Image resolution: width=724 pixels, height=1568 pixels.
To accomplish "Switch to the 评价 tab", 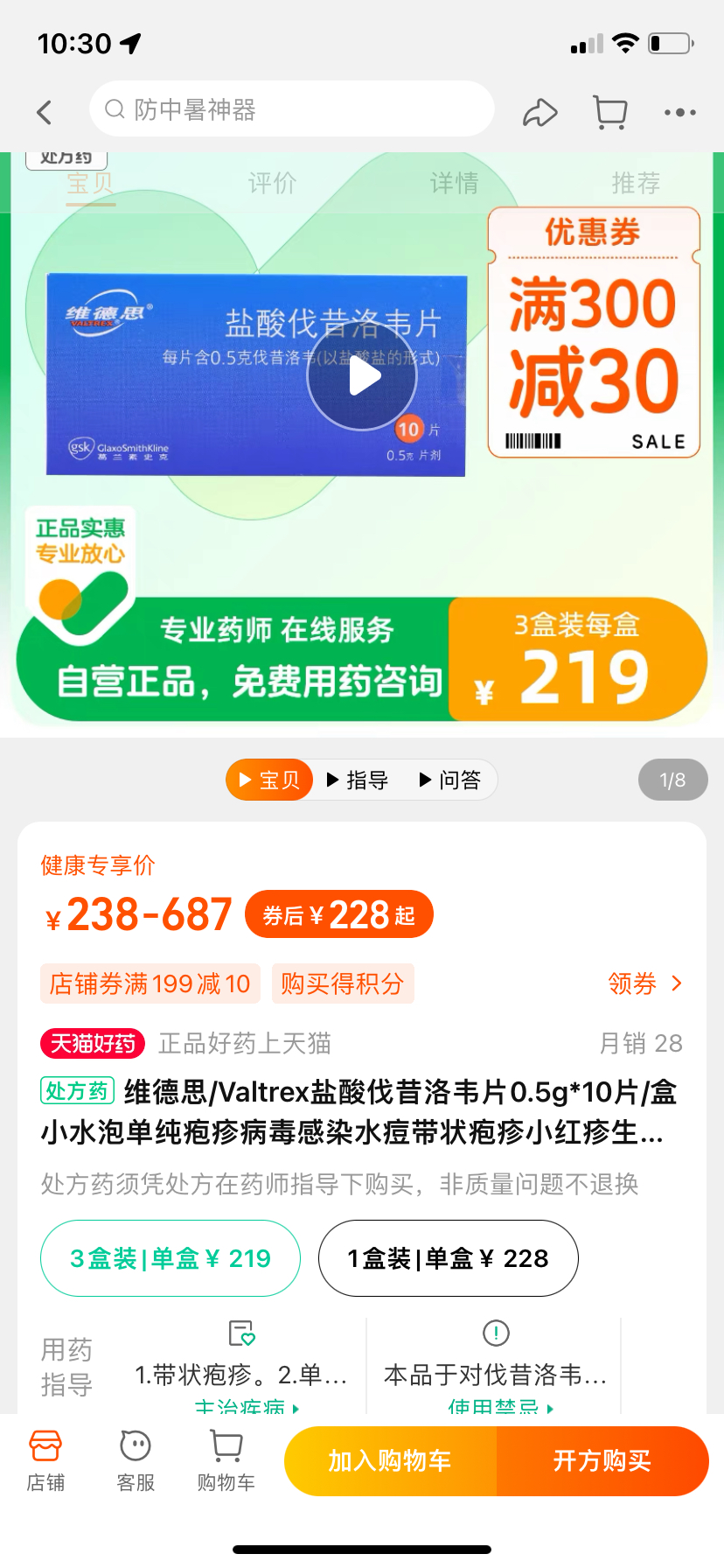I will pyautogui.click(x=272, y=183).
